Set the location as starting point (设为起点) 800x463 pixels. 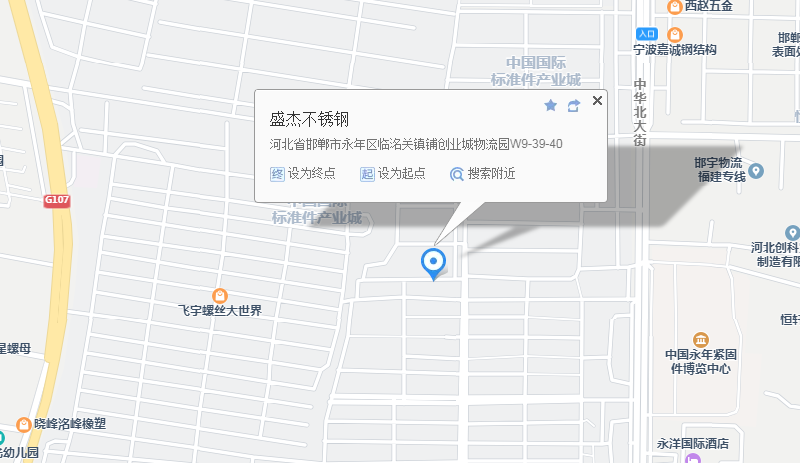point(393,173)
